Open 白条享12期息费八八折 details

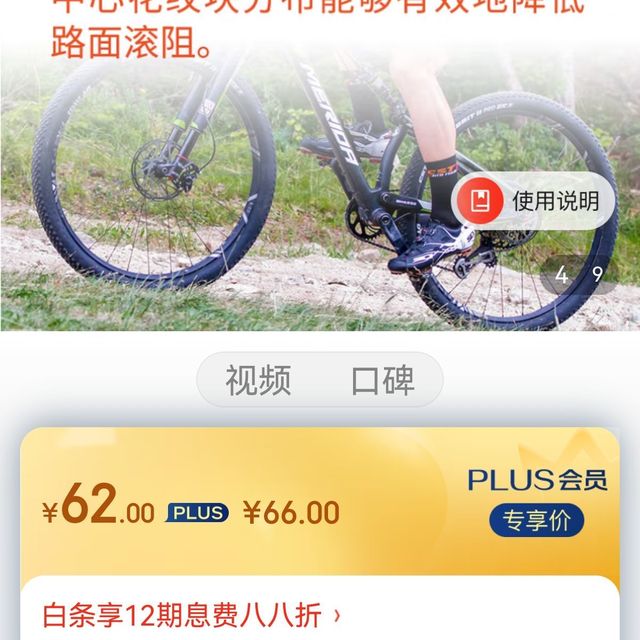point(192,613)
